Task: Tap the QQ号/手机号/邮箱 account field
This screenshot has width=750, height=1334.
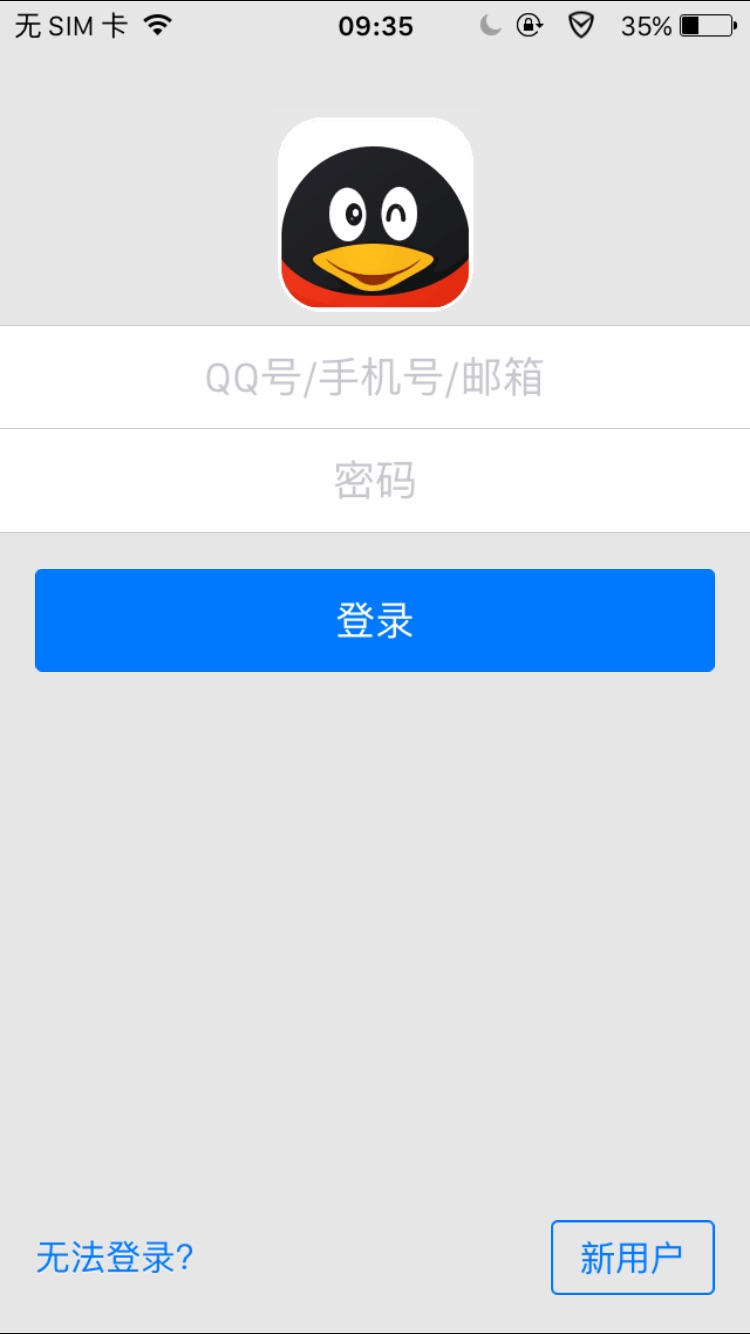Action: coord(375,378)
